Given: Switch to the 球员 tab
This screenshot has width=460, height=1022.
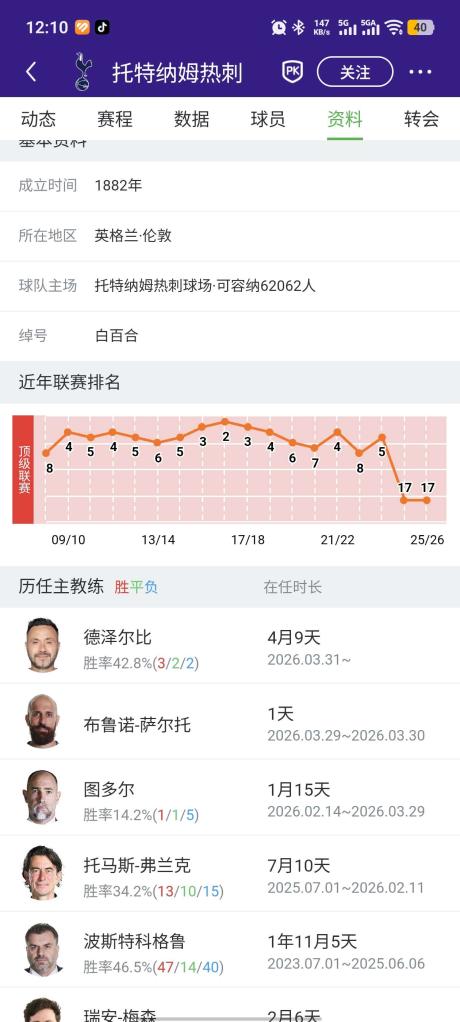Looking at the screenshot, I should click(x=268, y=119).
